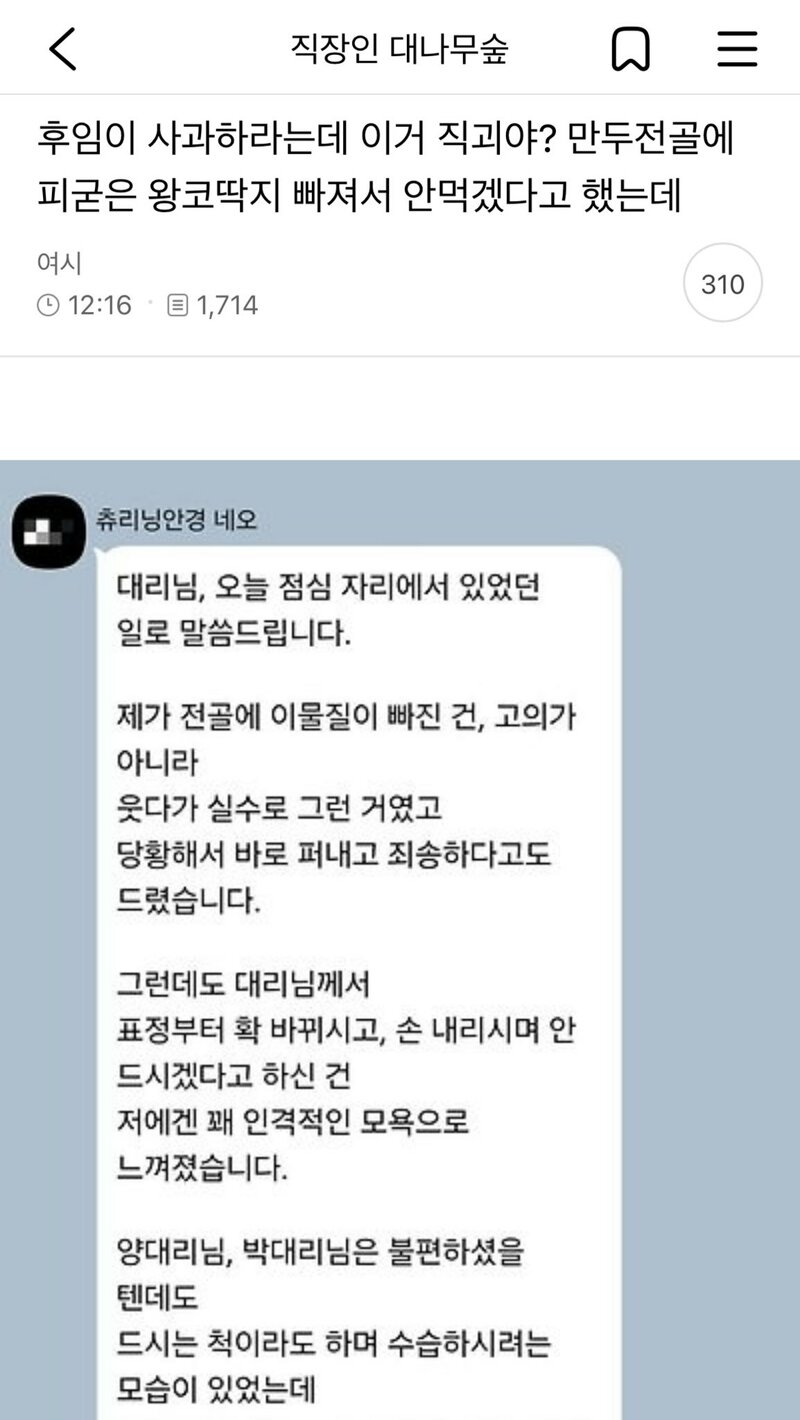Open the 310 comments bubble

(x=722, y=284)
